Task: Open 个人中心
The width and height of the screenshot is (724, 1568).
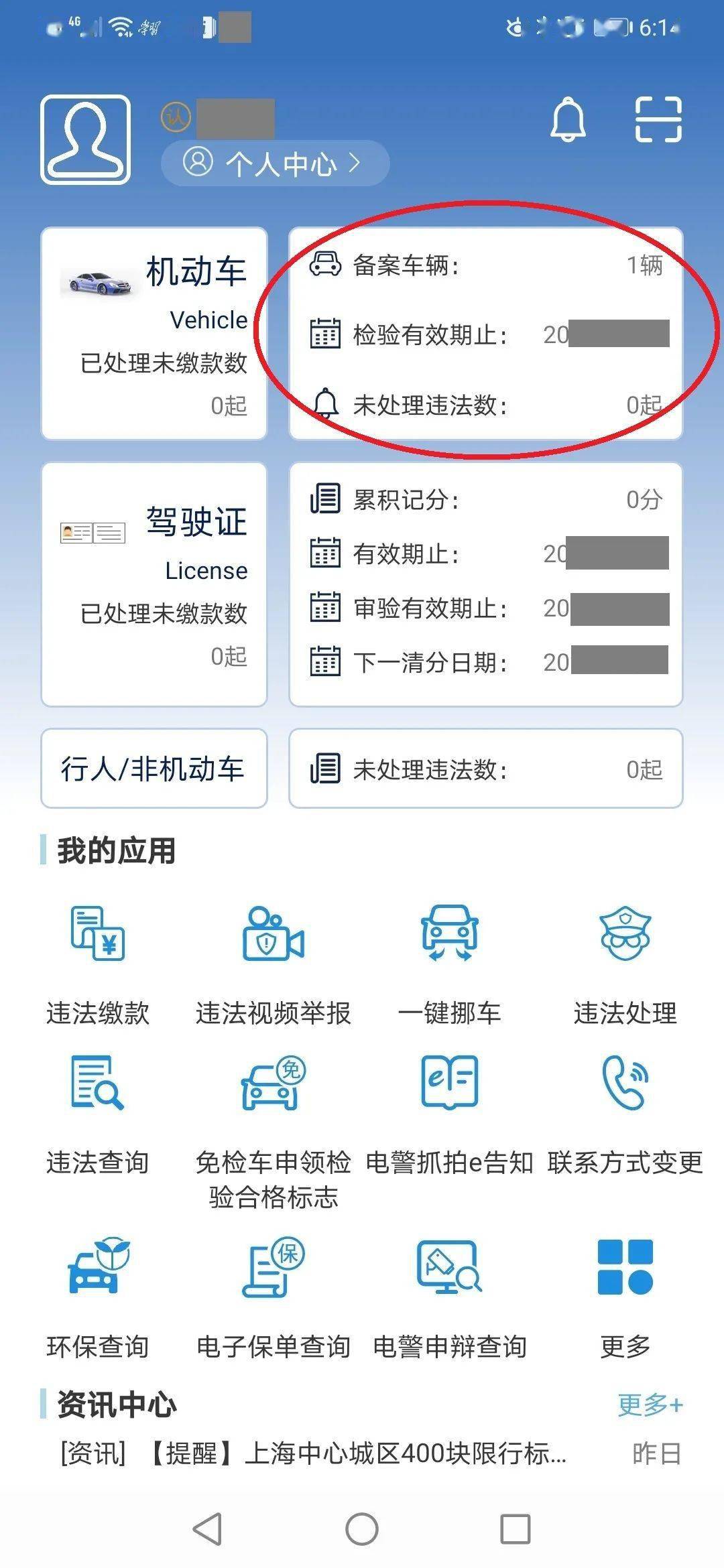Action: click(275, 163)
